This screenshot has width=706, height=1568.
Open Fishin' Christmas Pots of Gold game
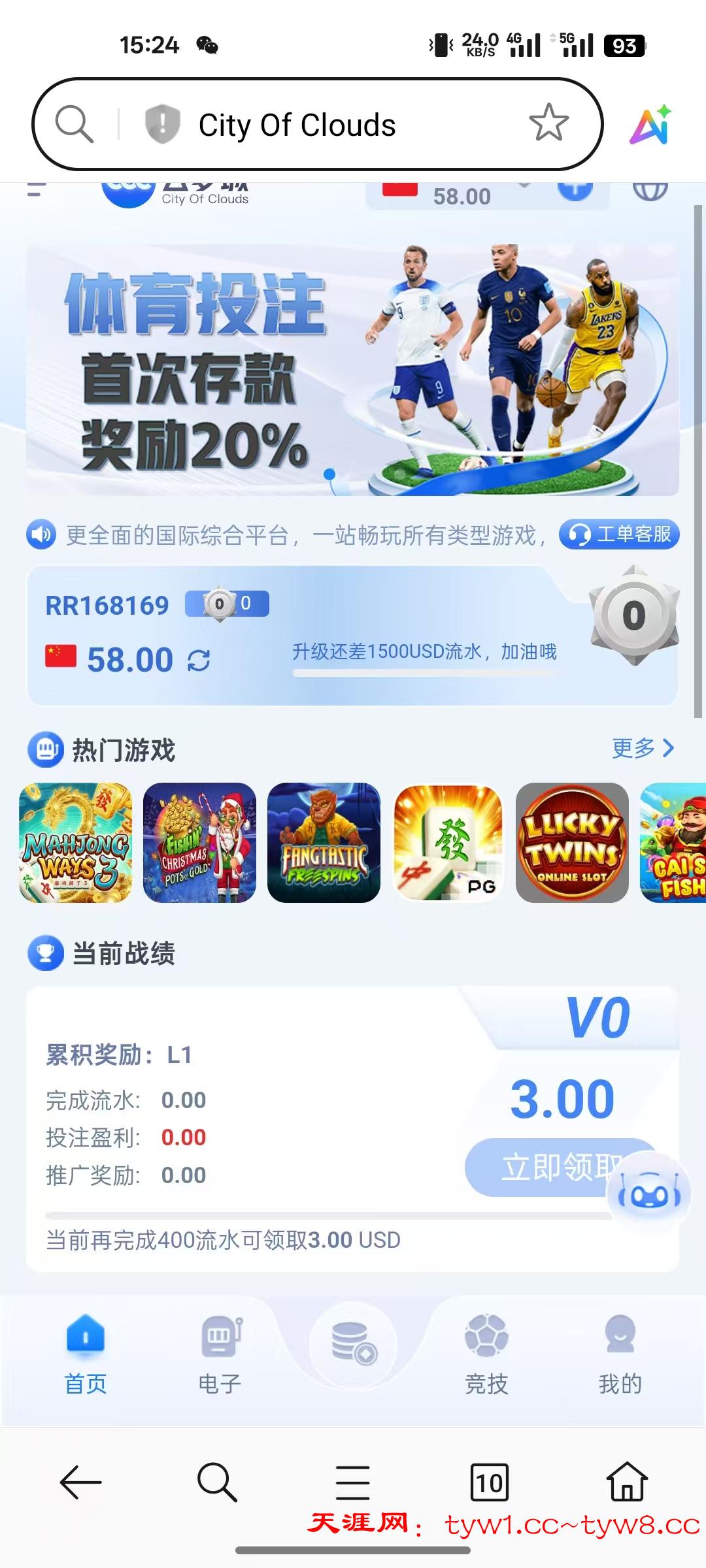pos(199,843)
